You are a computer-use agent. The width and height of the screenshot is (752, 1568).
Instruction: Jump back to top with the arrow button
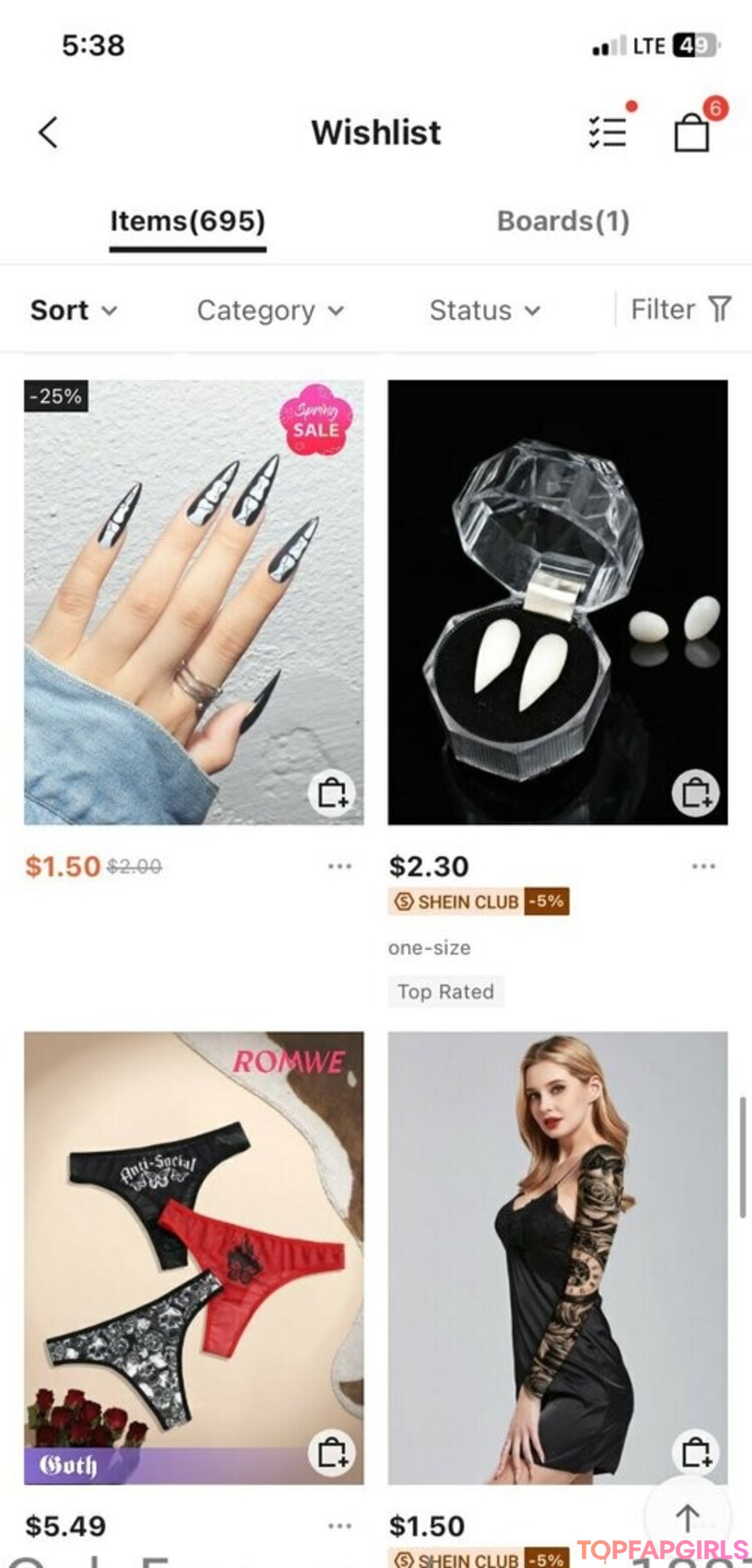pyautogui.click(x=687, y=1517)
